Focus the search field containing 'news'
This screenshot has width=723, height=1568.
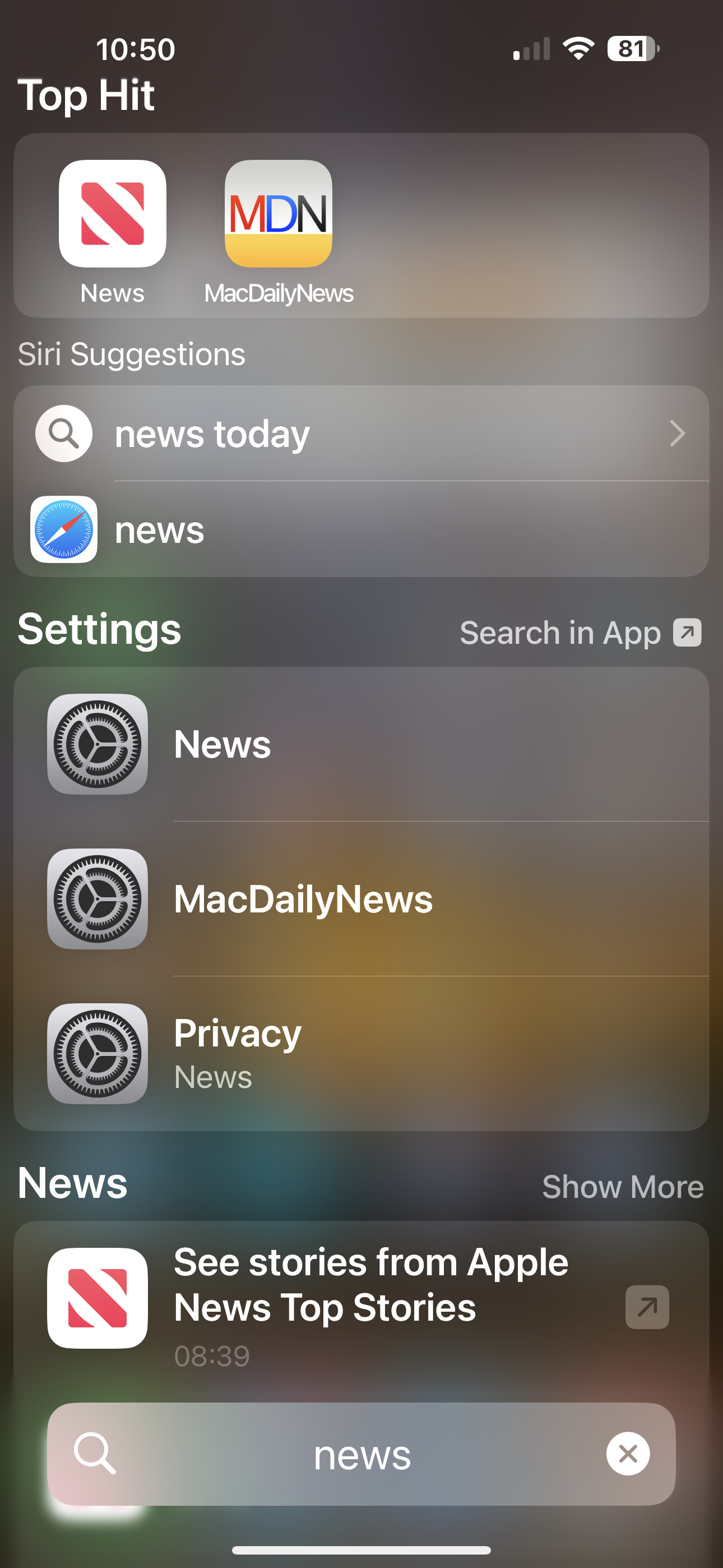tap(361, 1455)
